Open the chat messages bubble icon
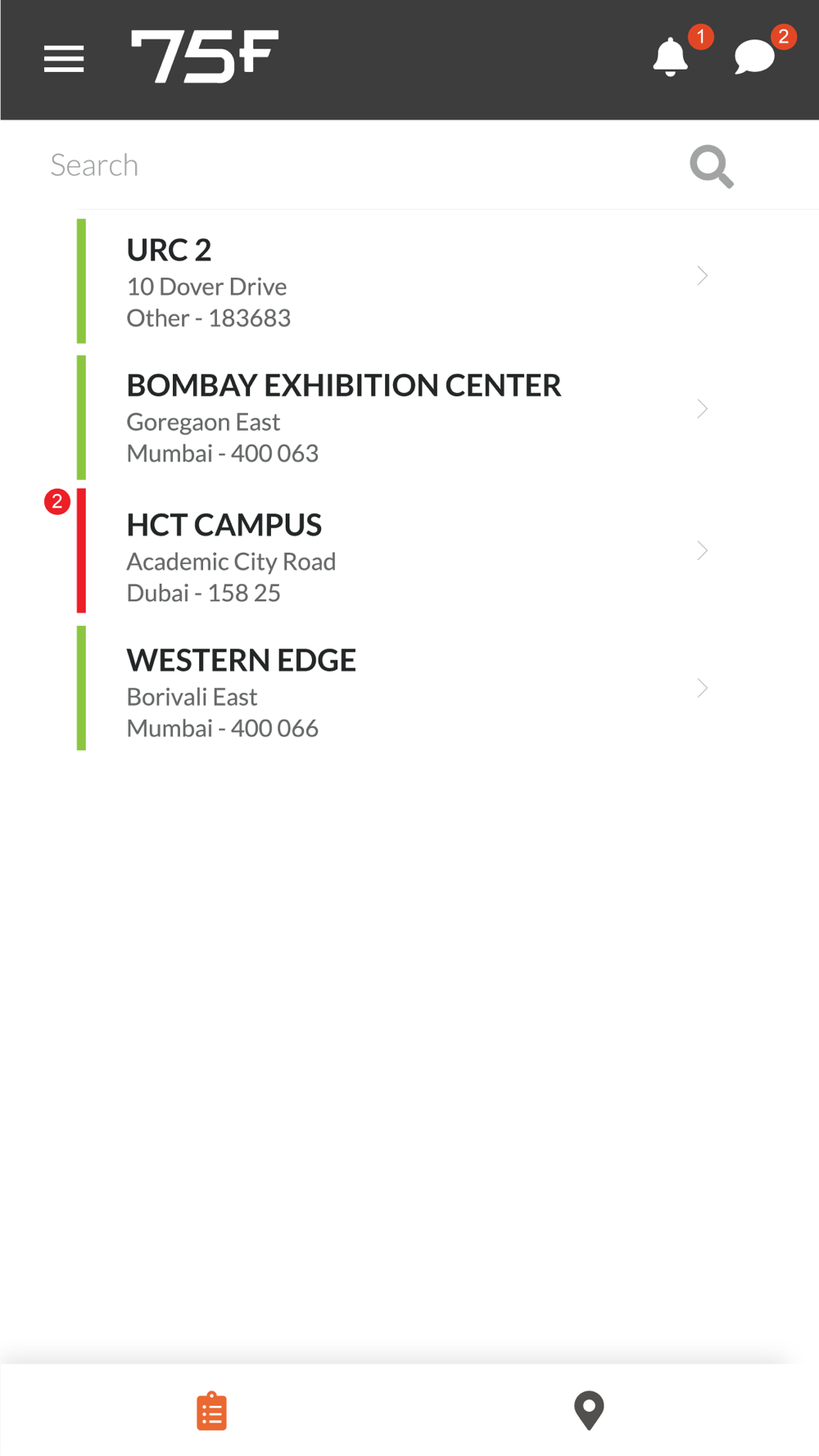Screen dimensions: 819x1456 754,57
